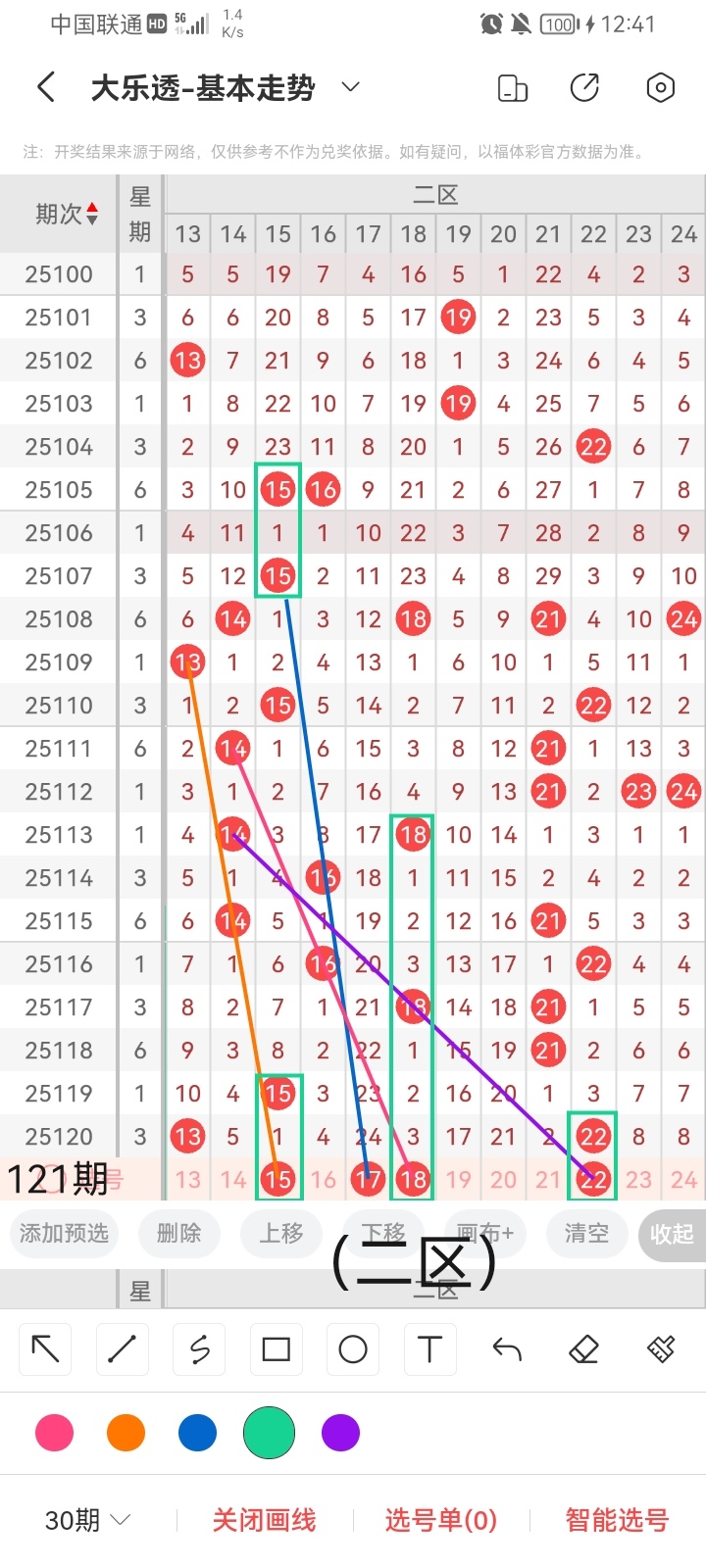The image size is (706, 1568).
Task: Go back from the trend chart
Action: point(46,88)
